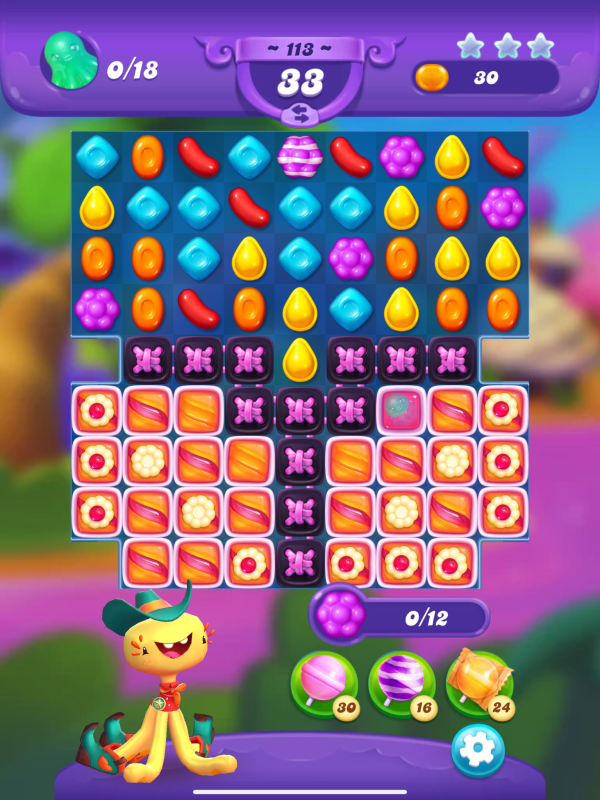The image size is (600, 800).
Task: Tap the swap arrows under the moves counter
Action: click(300, 113)
